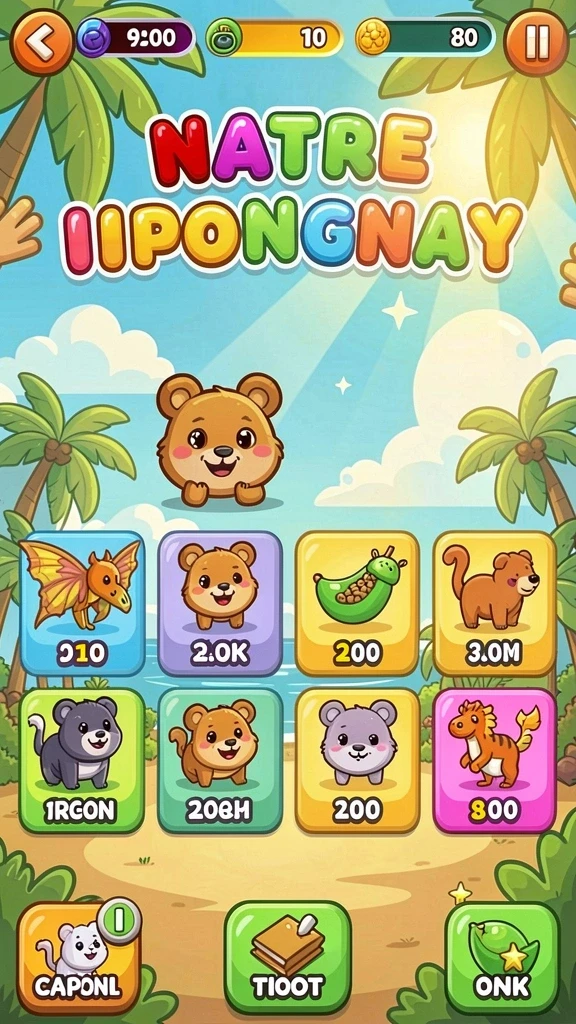Pause the game
Image resolution: width=576 pixels, height=1024 pixels.
(536, 42)
